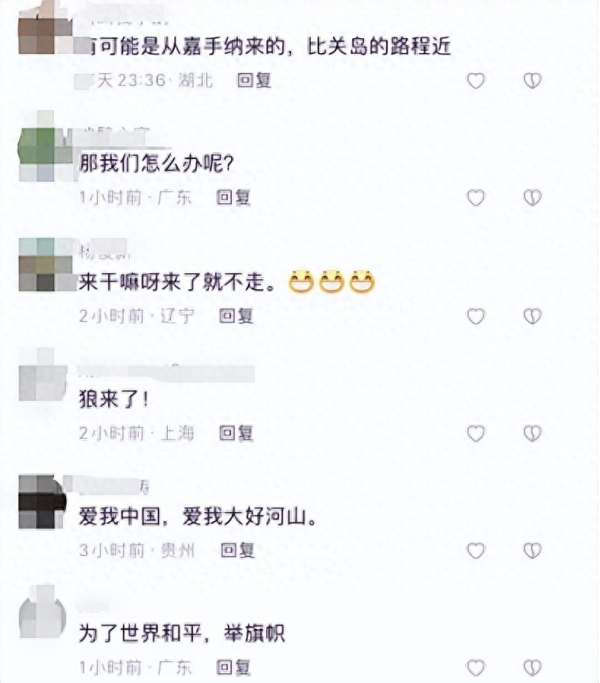The height and width of the screenshot is (683, 600).
Task: Dislike '爱我中国,爱我大好河山' comment
Action: [x=533, y=550]
